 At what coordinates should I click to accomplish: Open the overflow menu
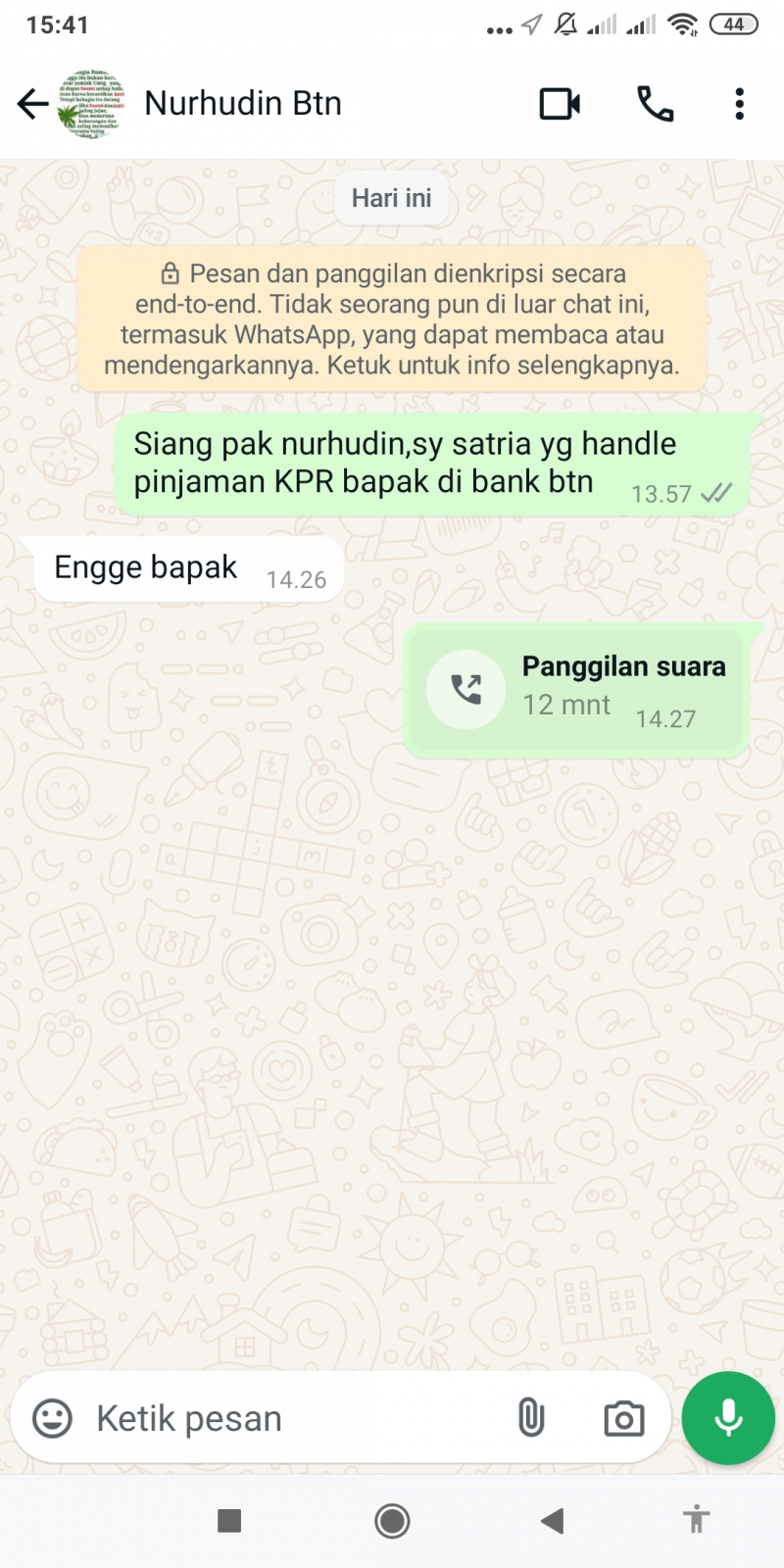[x=739, y=103]
